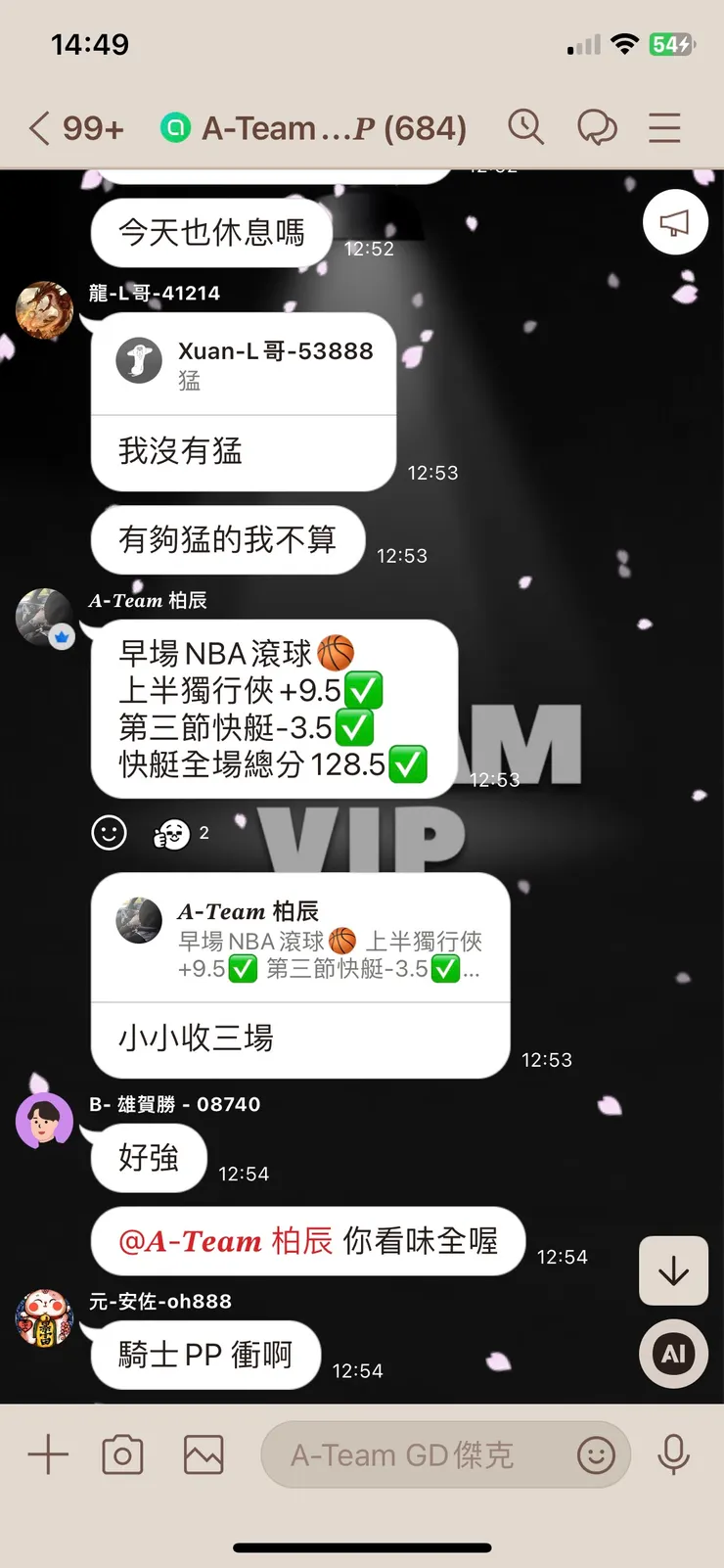The image size is (724, 1568).
Task: Tap the speech bubble chat icon
Action: (x=598, y=127)
